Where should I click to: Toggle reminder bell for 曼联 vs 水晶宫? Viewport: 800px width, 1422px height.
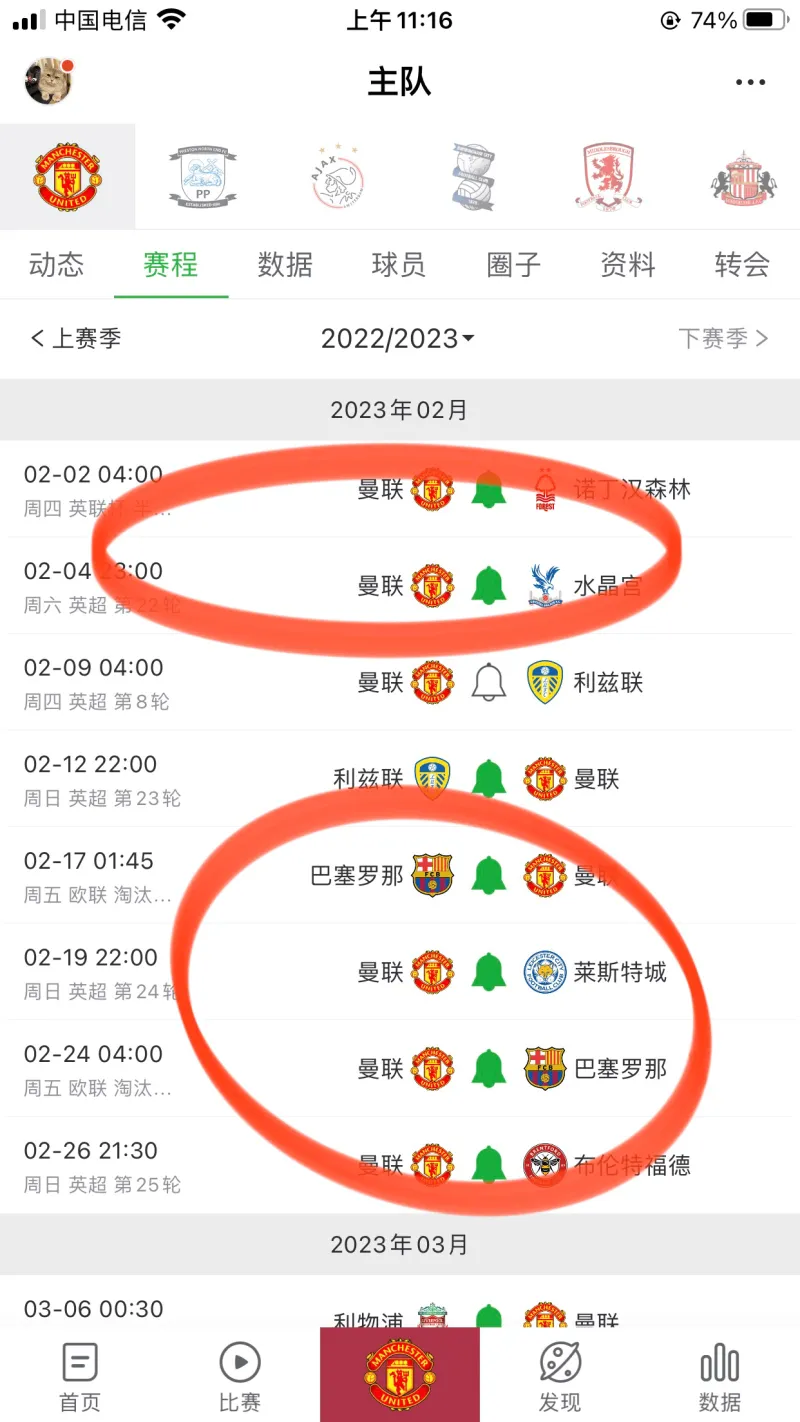489,586
